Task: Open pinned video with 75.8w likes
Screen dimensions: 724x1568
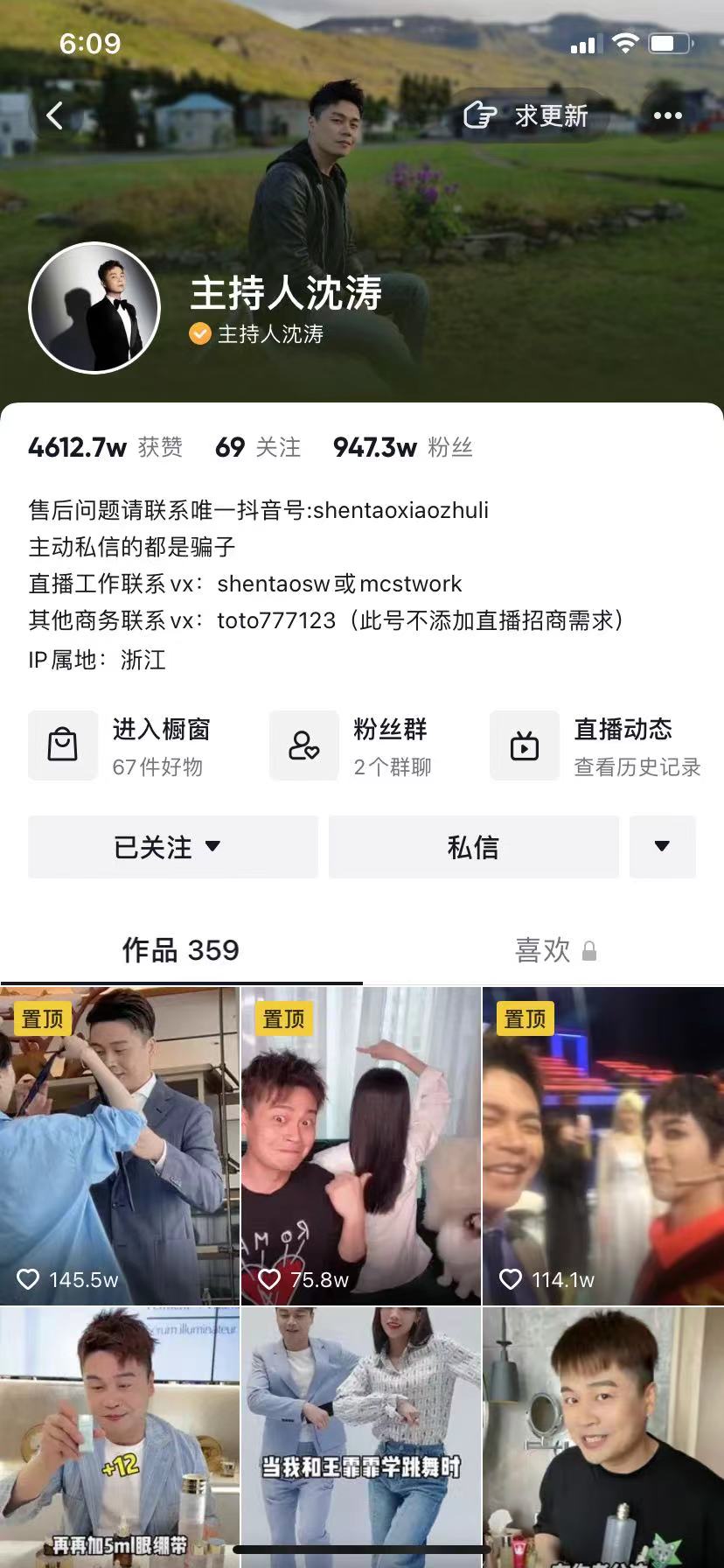Action: 361,1146
